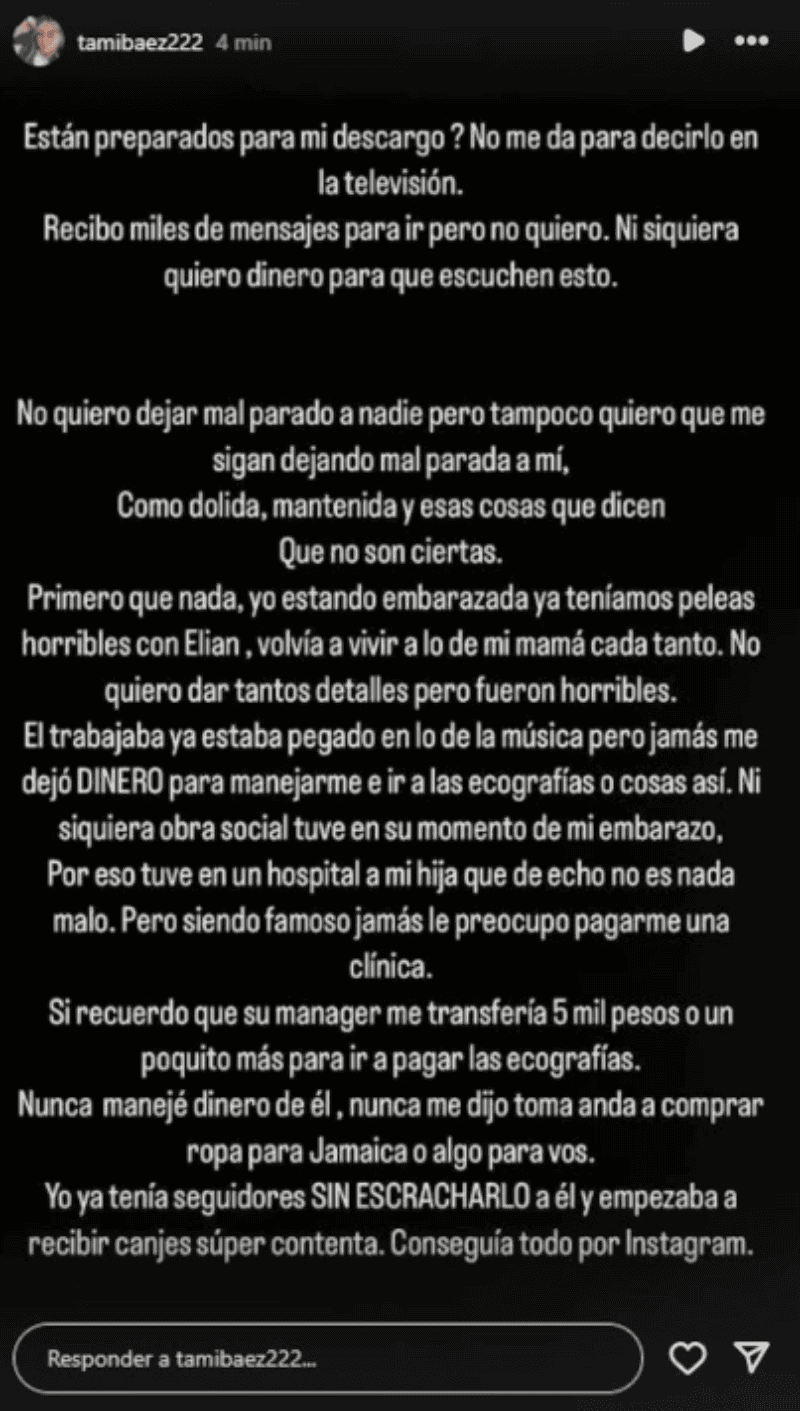Open the three-dot overflow menu
The height and width of the screenshot is (1411, 800).
[751, 41]
